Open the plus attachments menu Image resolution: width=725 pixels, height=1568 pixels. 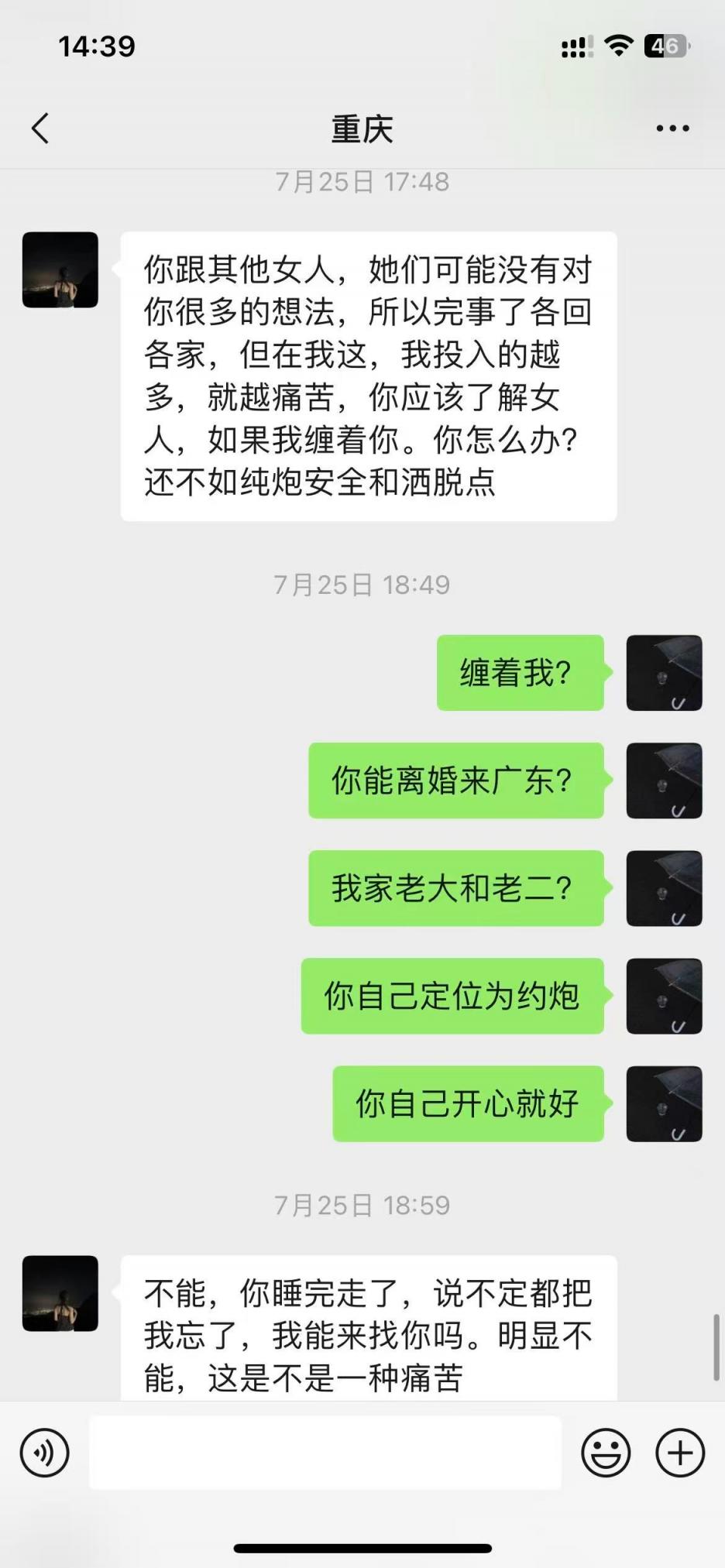pyautogui.click(x=680, y=1453)
